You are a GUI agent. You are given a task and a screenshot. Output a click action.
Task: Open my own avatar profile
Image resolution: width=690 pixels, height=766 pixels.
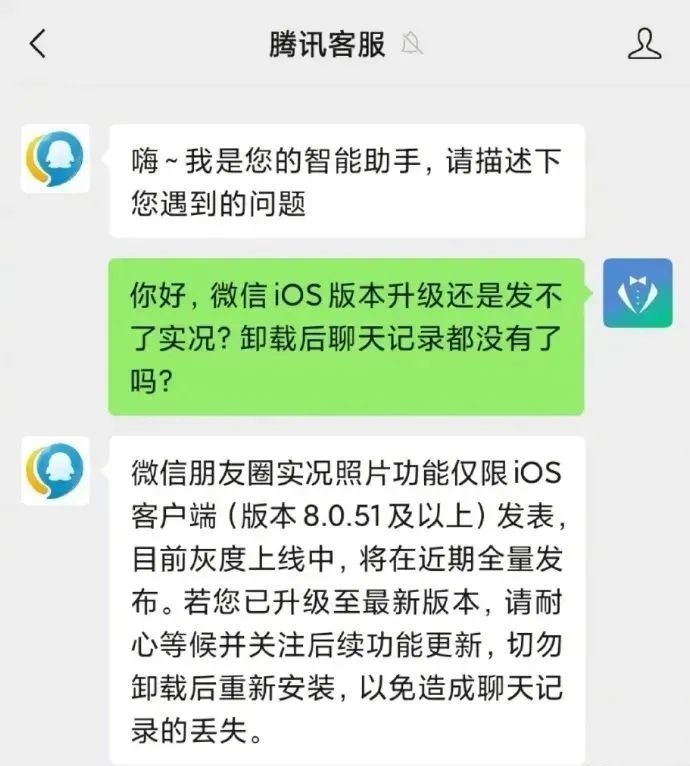[637, 292]
